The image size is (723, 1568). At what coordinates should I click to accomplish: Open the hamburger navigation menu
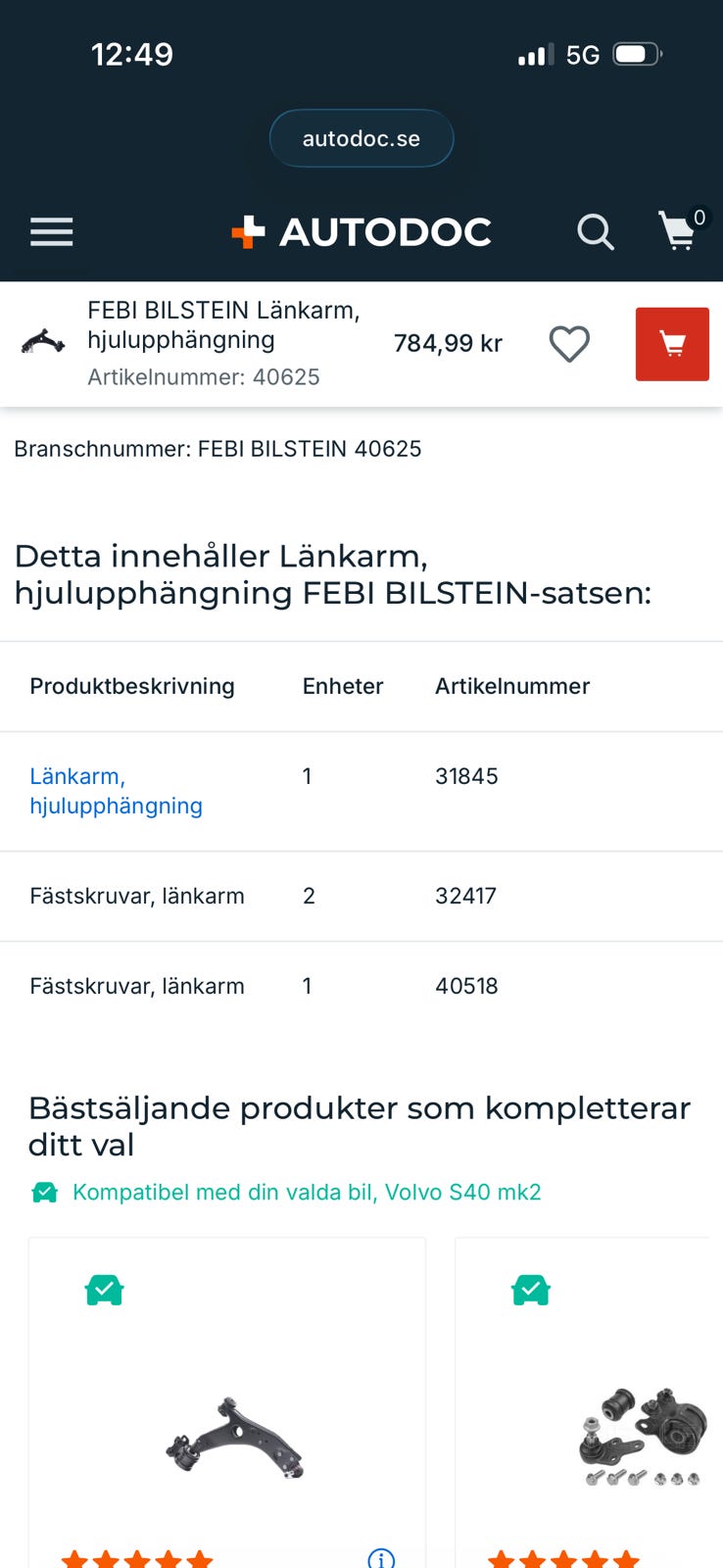(x=51, y=231)
